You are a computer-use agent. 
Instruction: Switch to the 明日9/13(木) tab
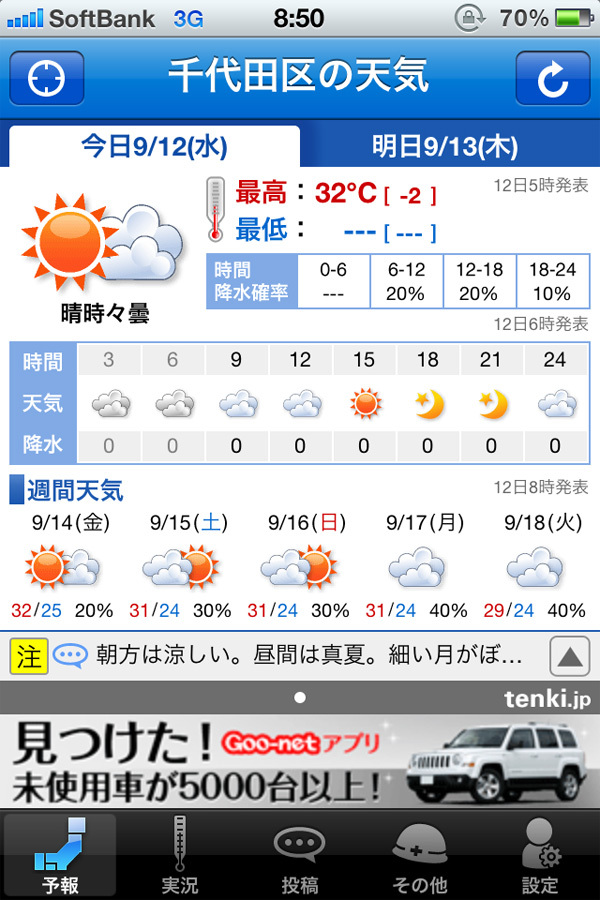tap(445, 147)
